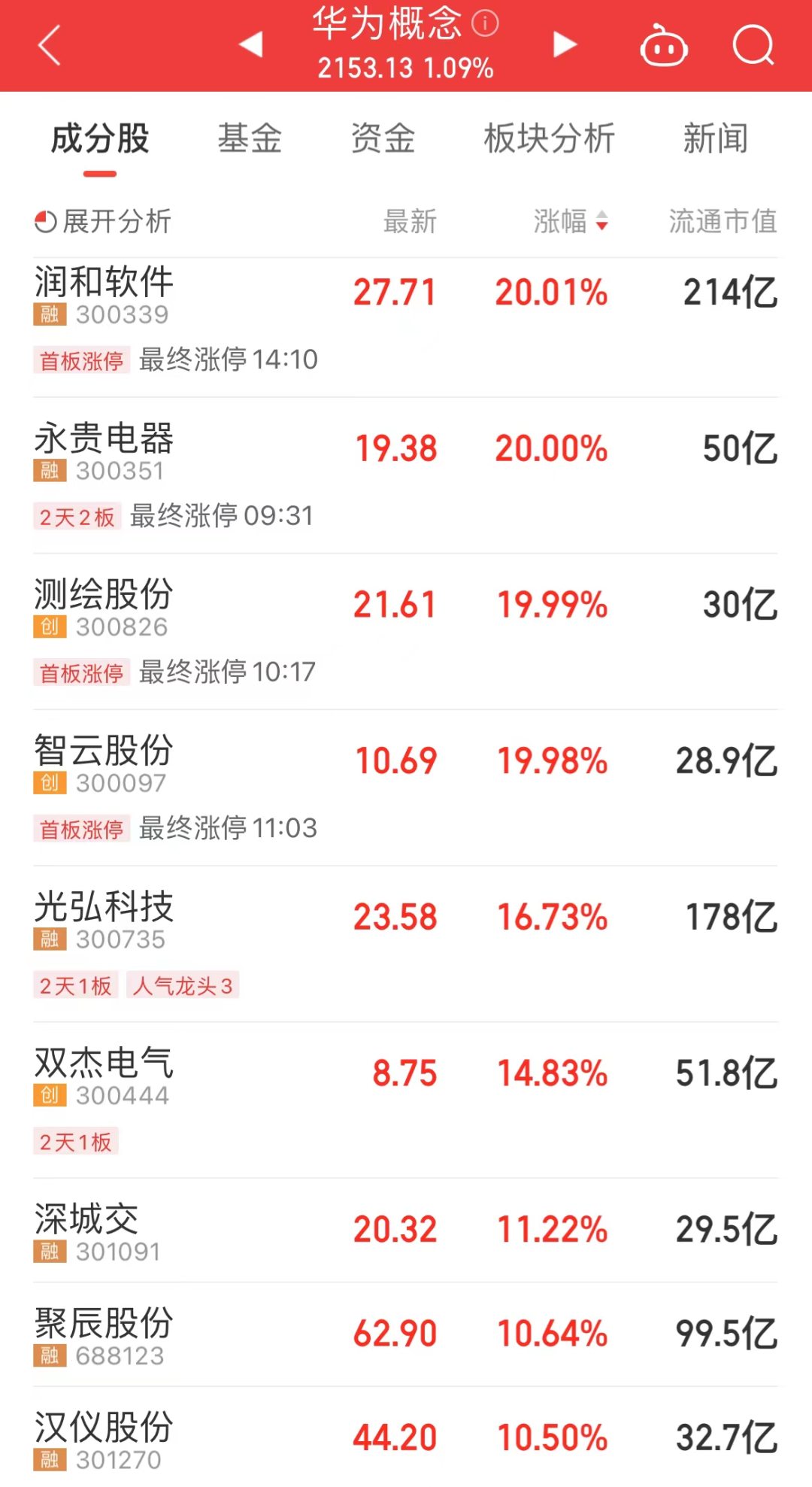Open stock 深城交

tap(86, 1220)
